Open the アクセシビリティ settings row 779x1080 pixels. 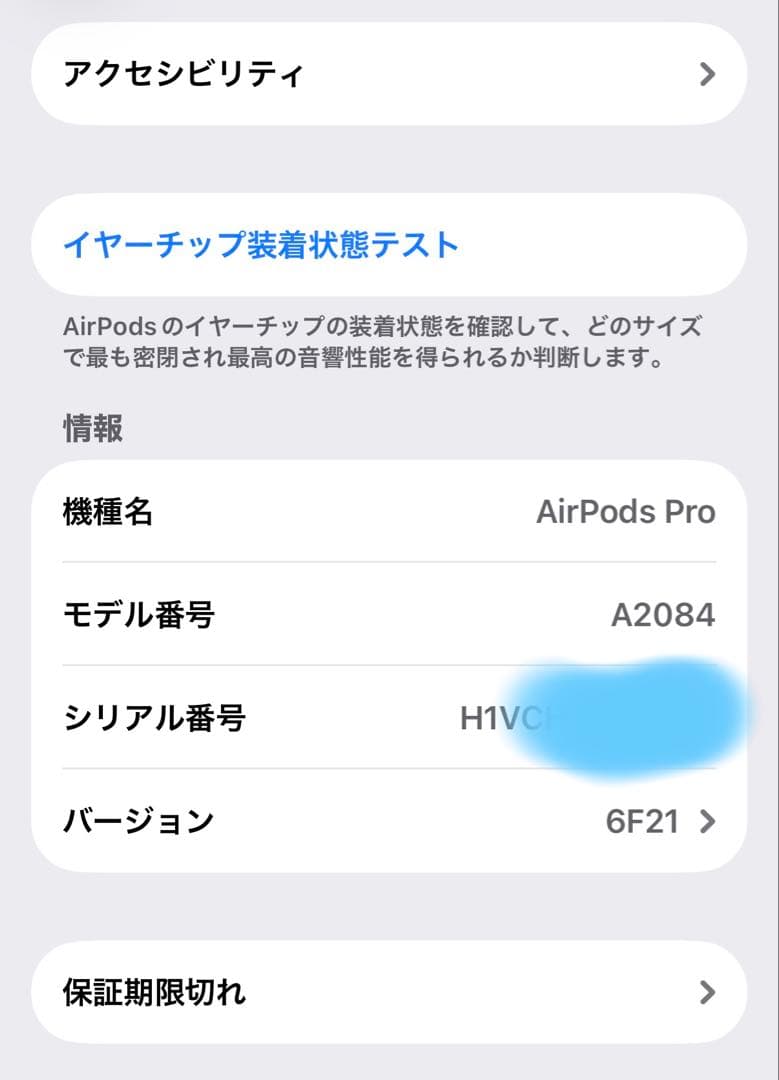click(389, 74)
